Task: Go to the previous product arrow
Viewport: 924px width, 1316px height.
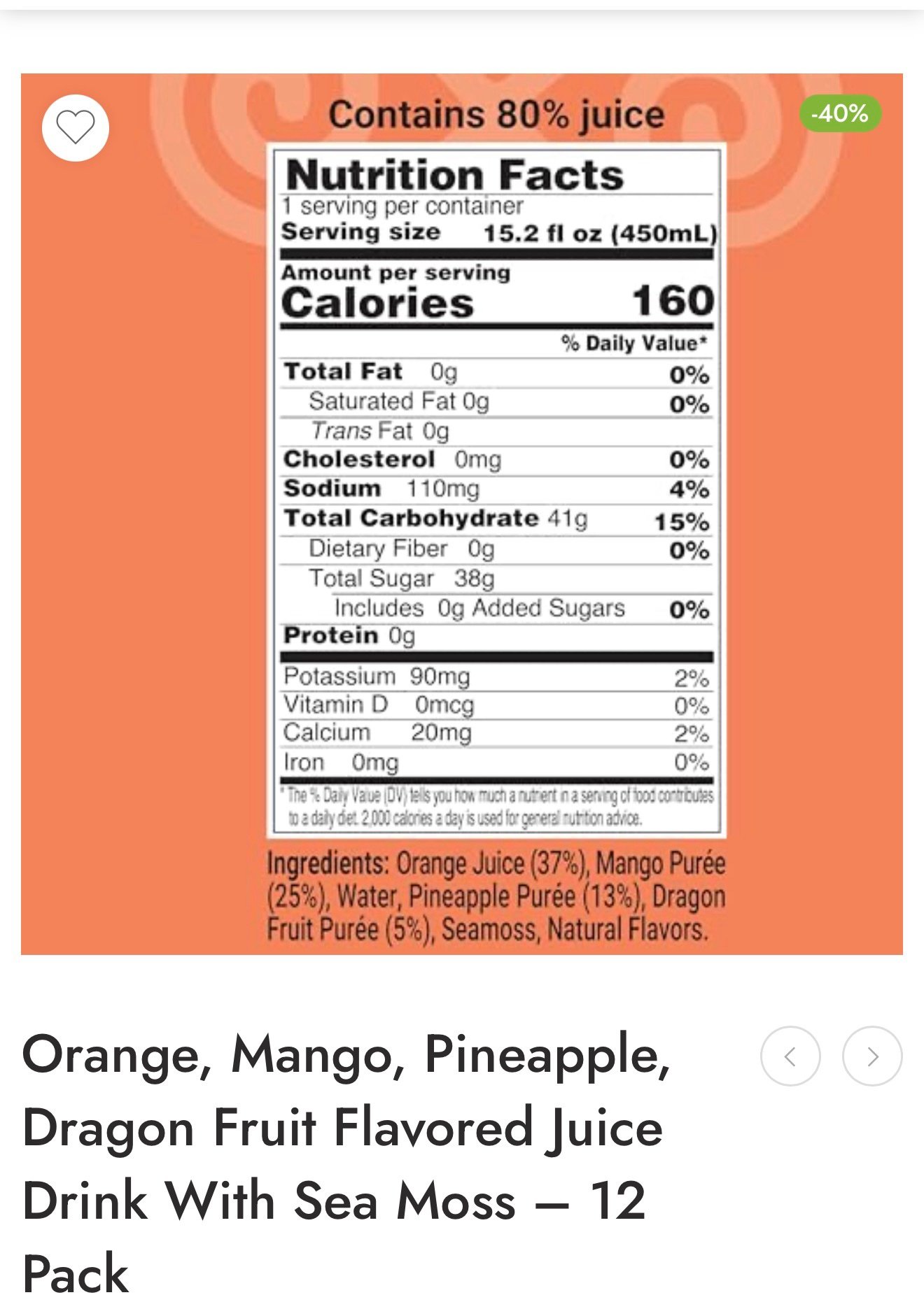Action: pos(790,1056)
